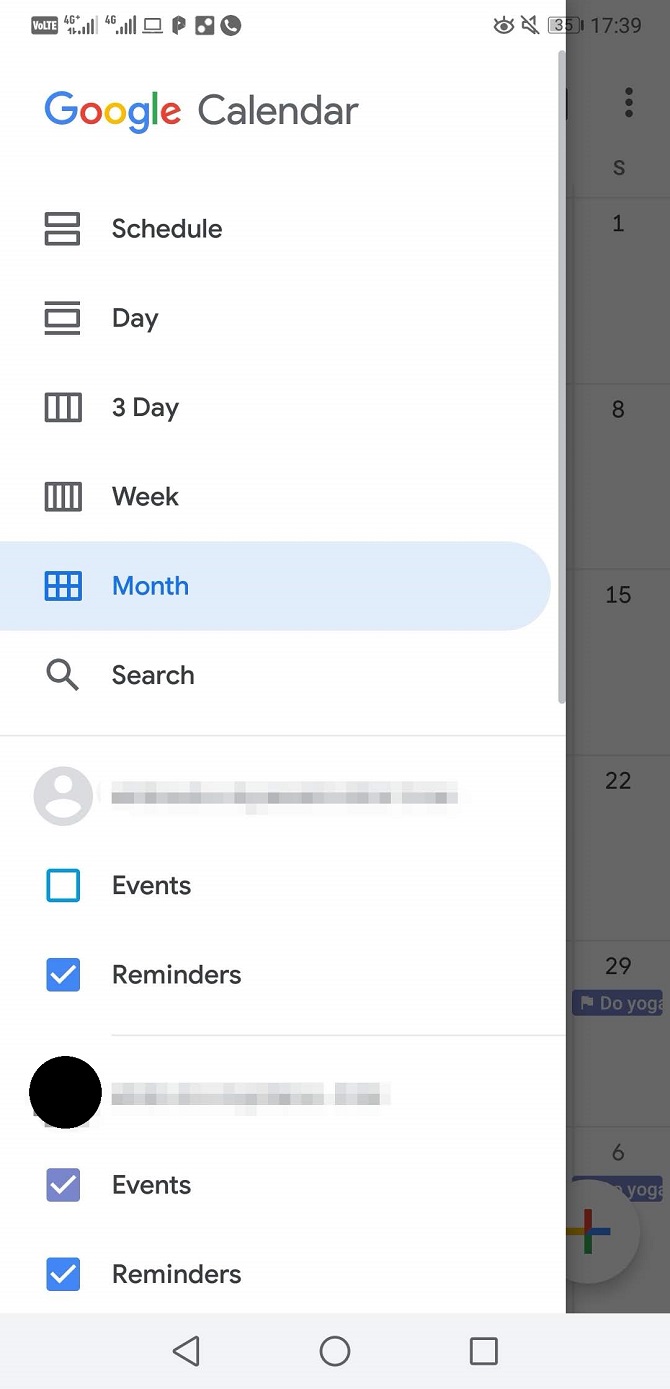Go to home screen
This screenshot has height=1389, width=670.
point(335,1351)
